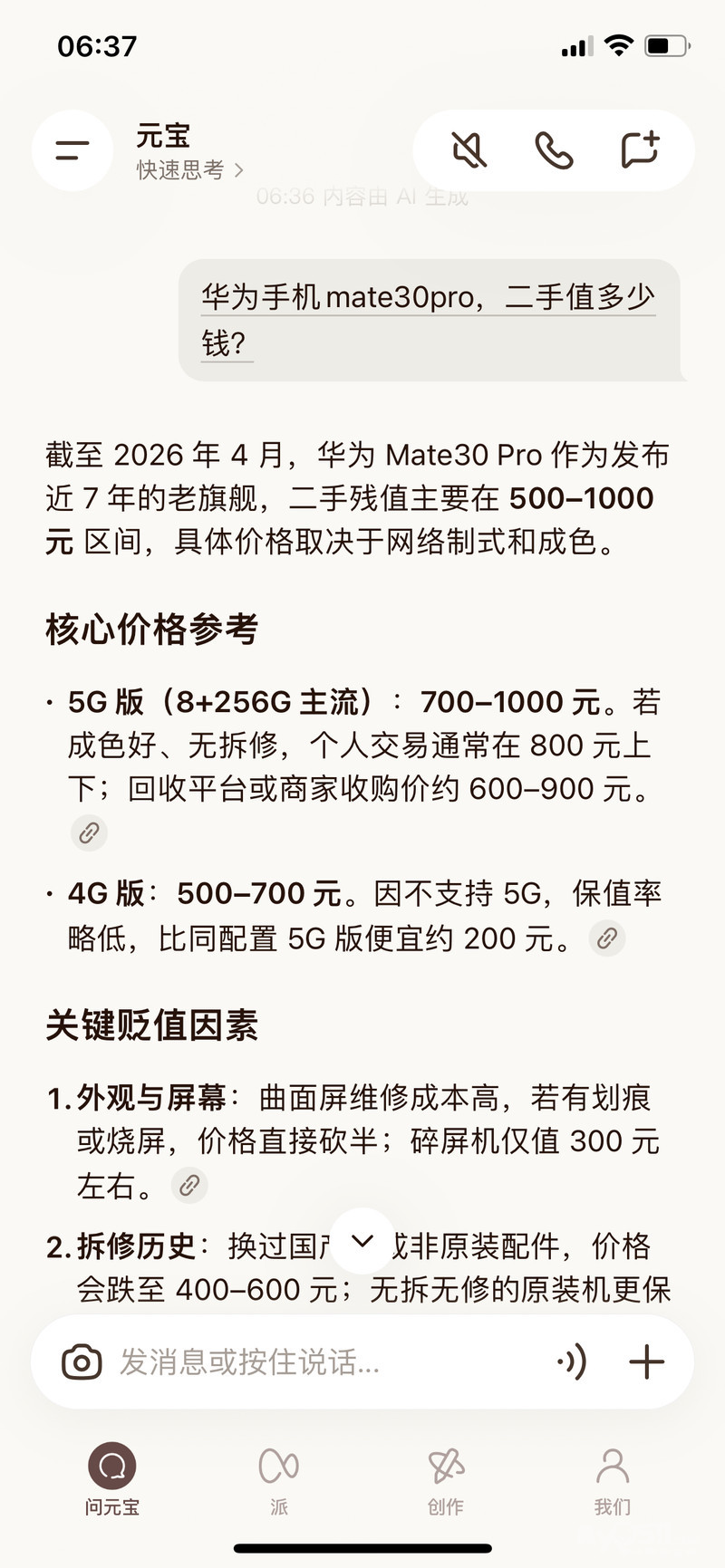This screenshot has height=1568, width=725.
Task: Start a new chat conversation
Action: pyautogui.click(x=640, y=150)
